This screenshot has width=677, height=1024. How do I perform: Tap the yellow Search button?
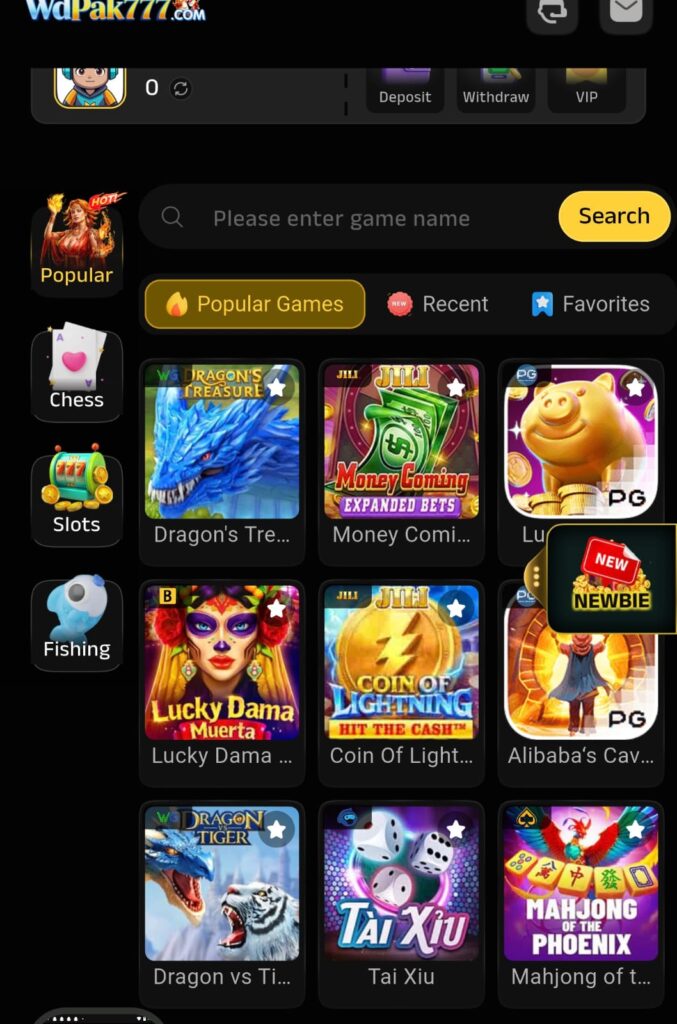[613, 216]
